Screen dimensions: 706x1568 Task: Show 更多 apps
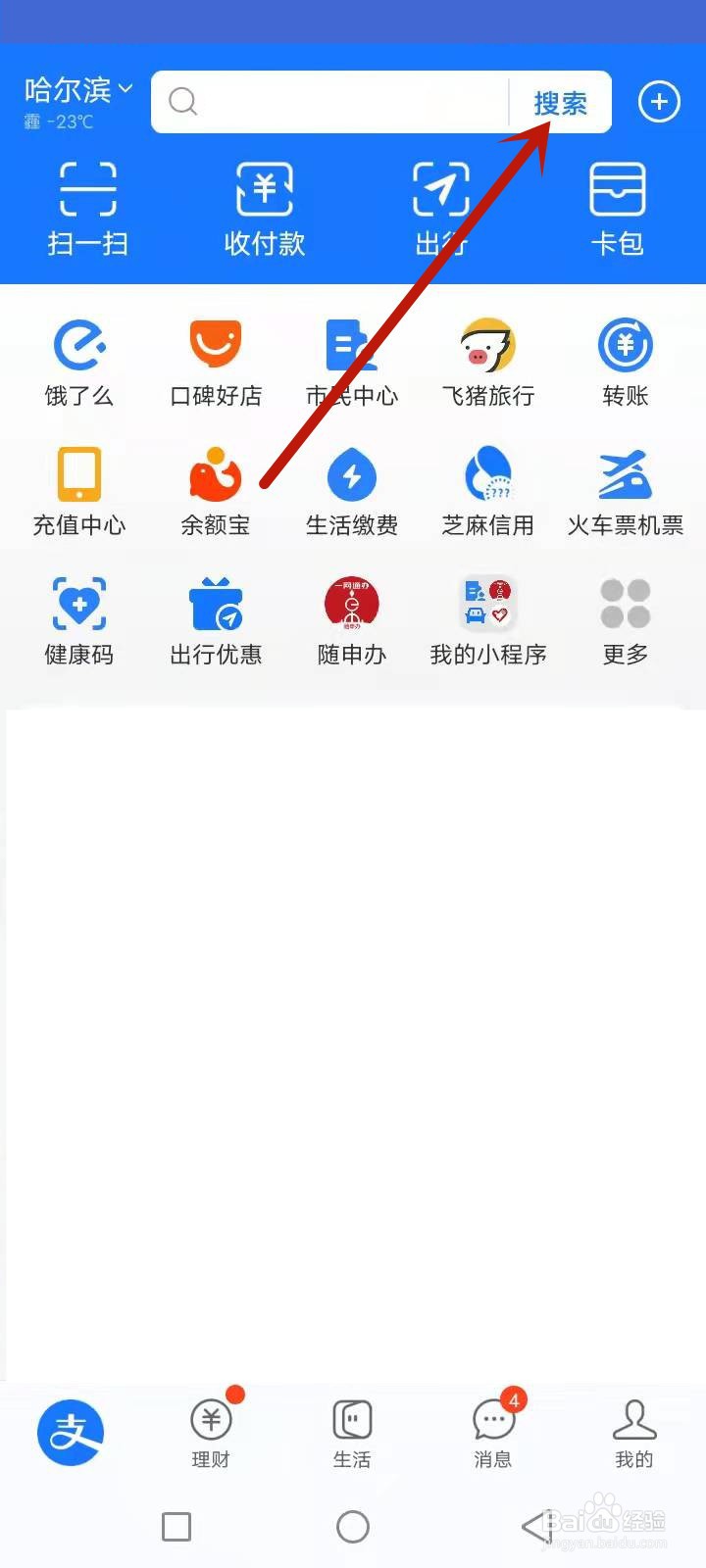click(626, 621)
